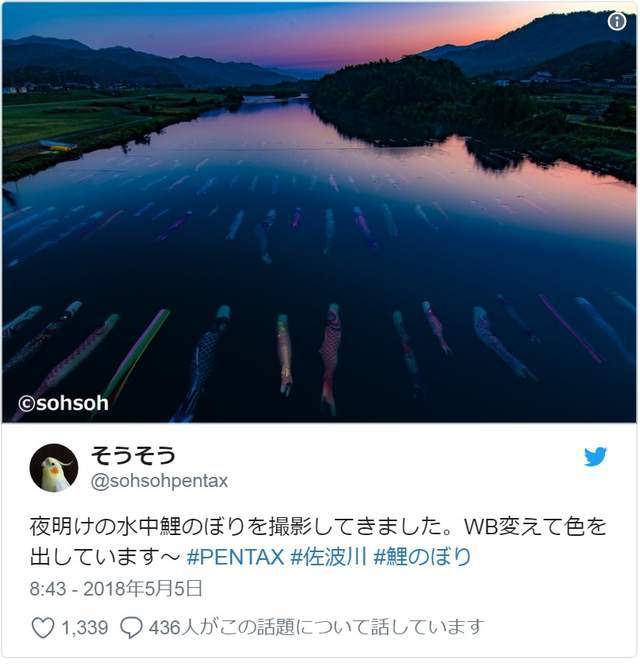
Task: Open the #PENTAX hashtag
Action: pos(236,556)
